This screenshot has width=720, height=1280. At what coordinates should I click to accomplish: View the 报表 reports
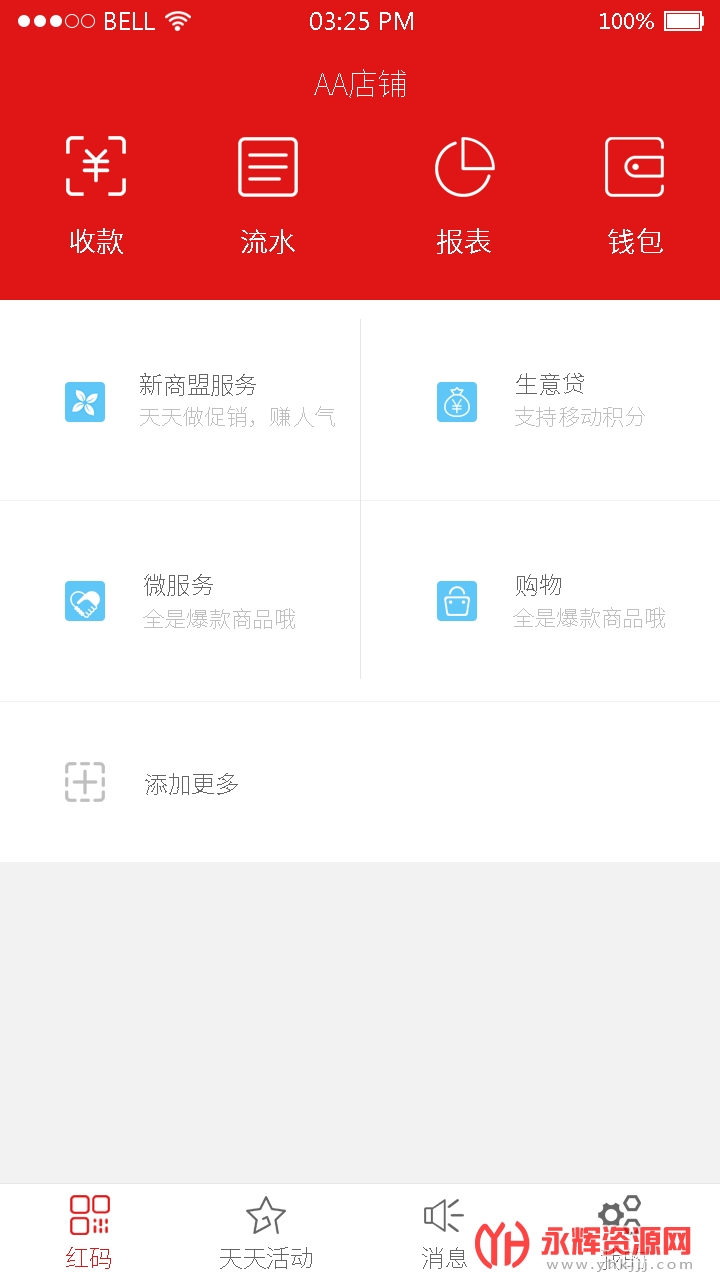(x=464, y=195)
